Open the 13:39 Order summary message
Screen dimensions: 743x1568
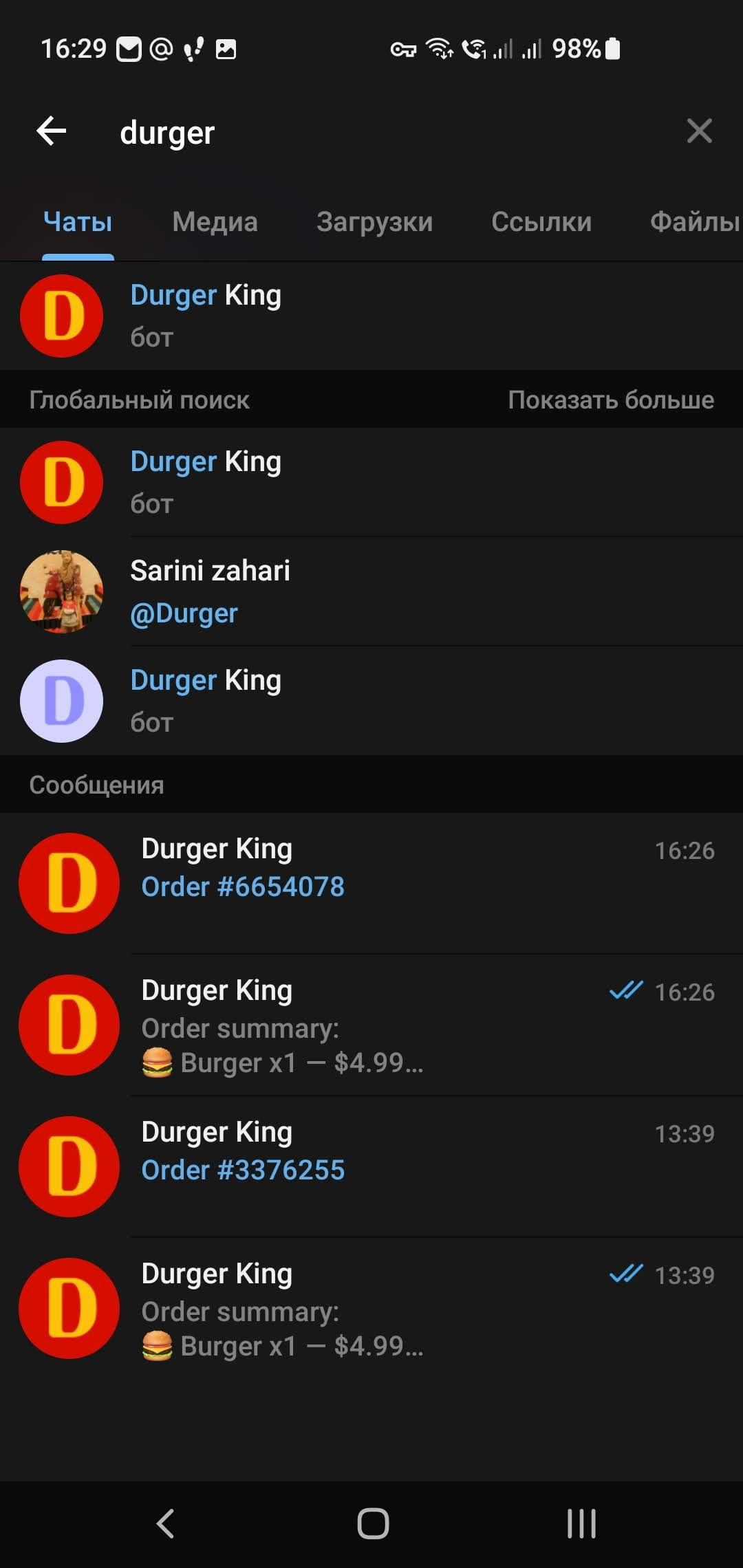[x=371, y=1309]
